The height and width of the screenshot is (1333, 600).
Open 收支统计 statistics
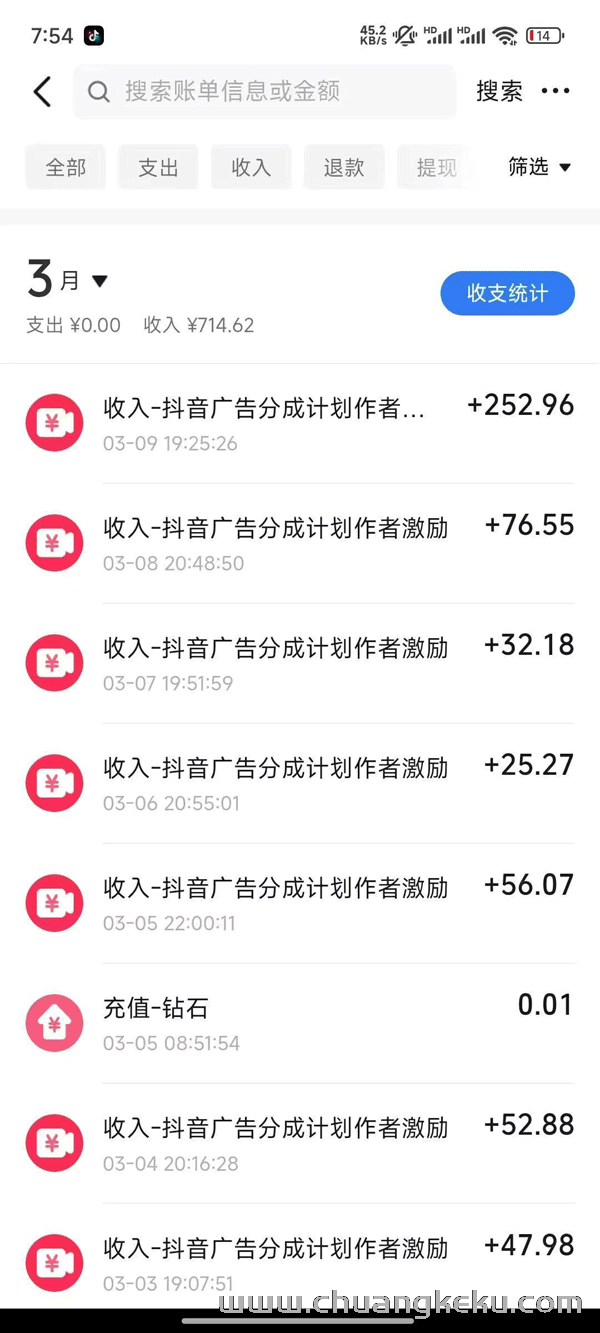507,293
